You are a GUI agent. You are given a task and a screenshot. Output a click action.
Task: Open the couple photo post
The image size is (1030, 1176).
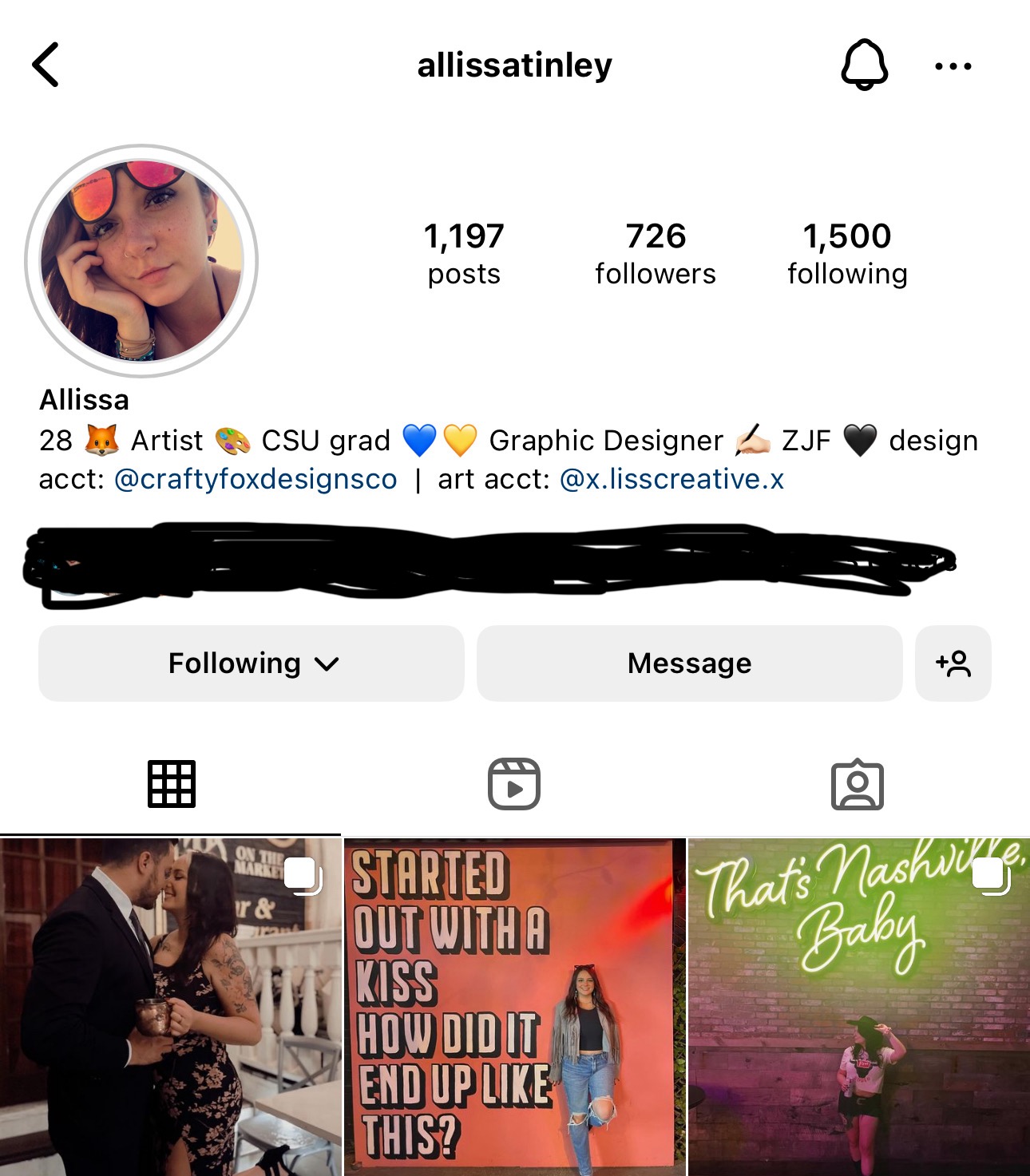click(170, 1006)
